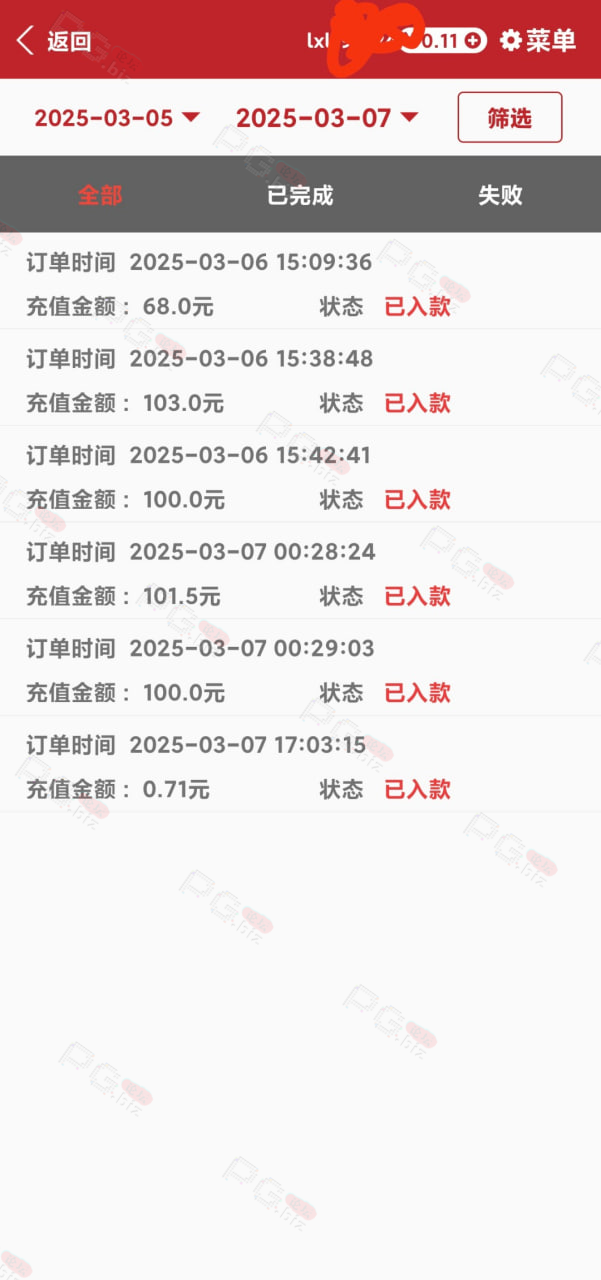Apply the date filter with 筛选
601x1280 pixels.
pos(510,118)
